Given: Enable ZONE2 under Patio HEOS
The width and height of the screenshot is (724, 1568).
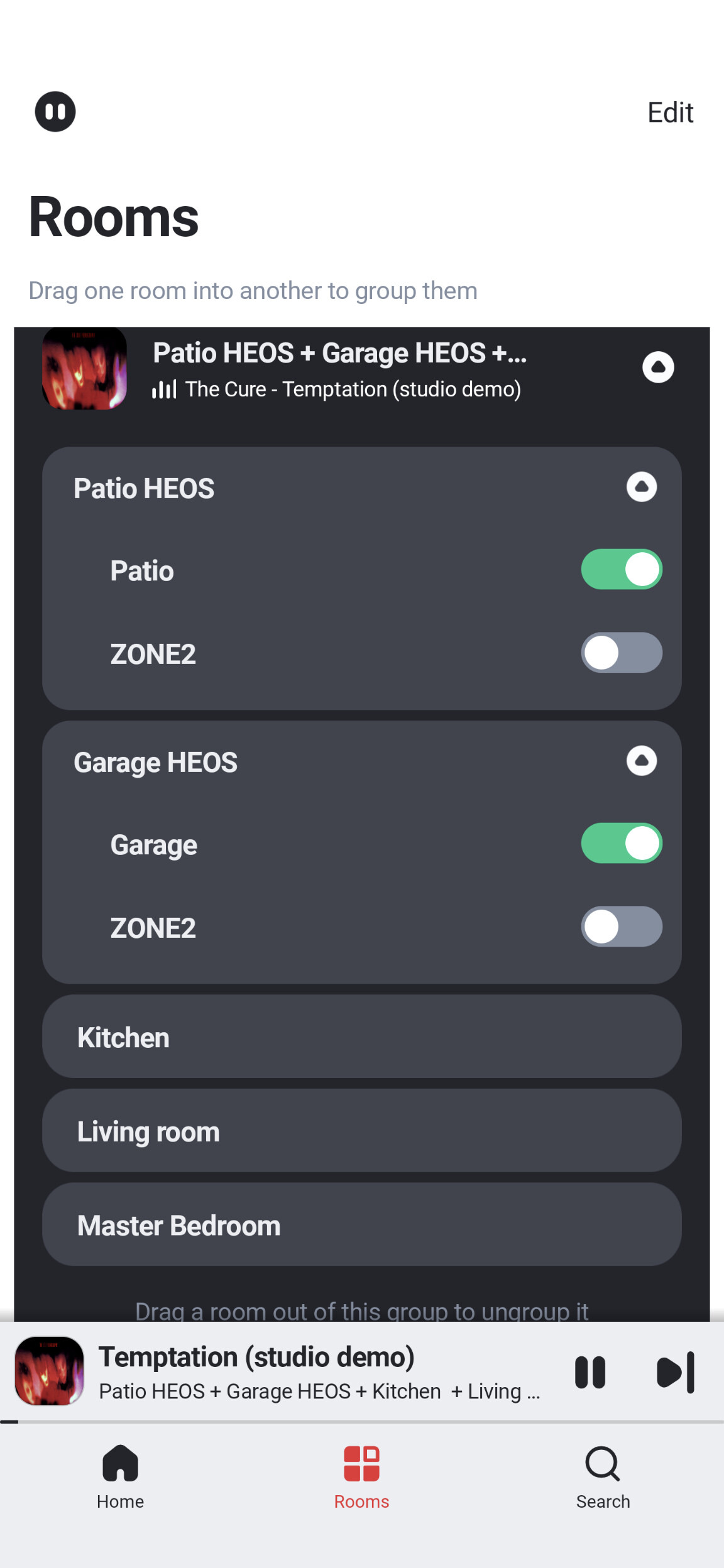Looking at the screenshot, I should [x=622, y=653].
